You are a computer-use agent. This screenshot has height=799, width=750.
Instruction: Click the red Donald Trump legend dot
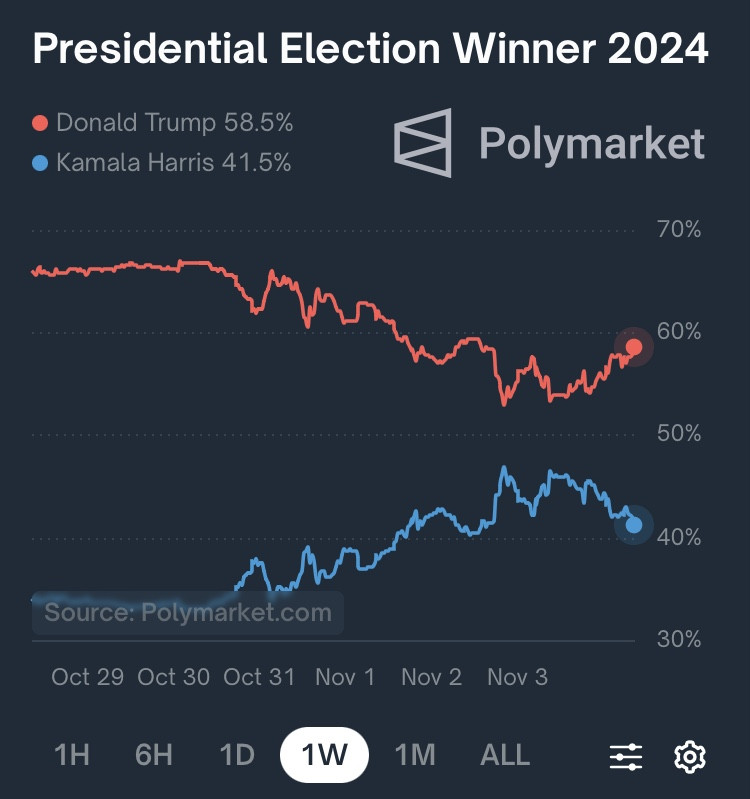[x=40, y=122]
